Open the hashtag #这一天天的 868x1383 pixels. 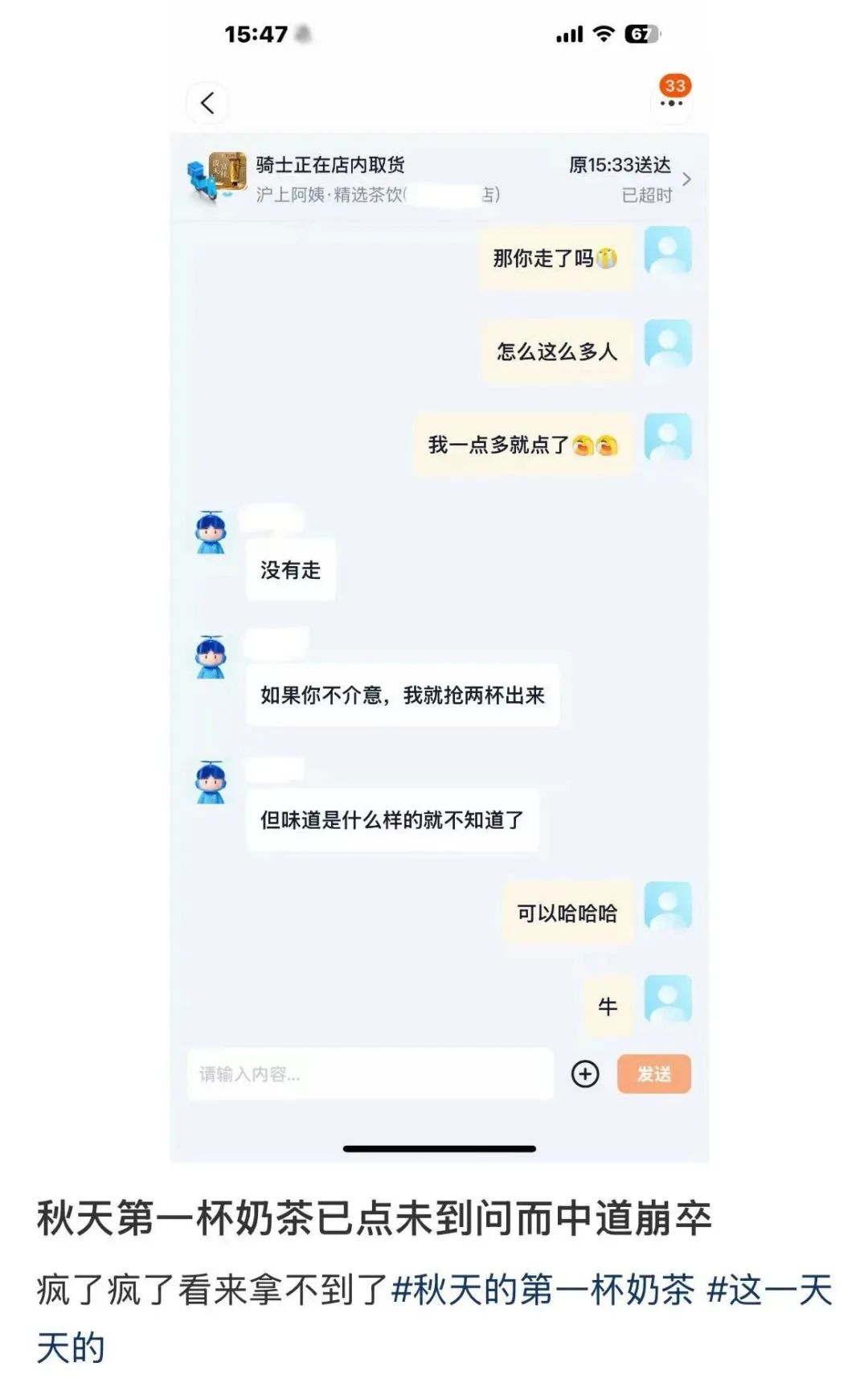768,1290
